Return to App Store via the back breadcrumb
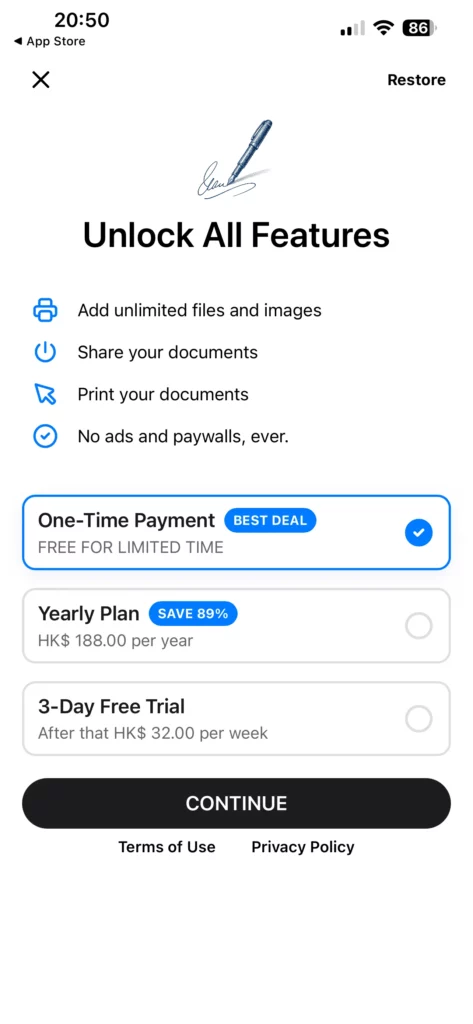The height and width of the screenshot is (1024, 473). [50, 41]
